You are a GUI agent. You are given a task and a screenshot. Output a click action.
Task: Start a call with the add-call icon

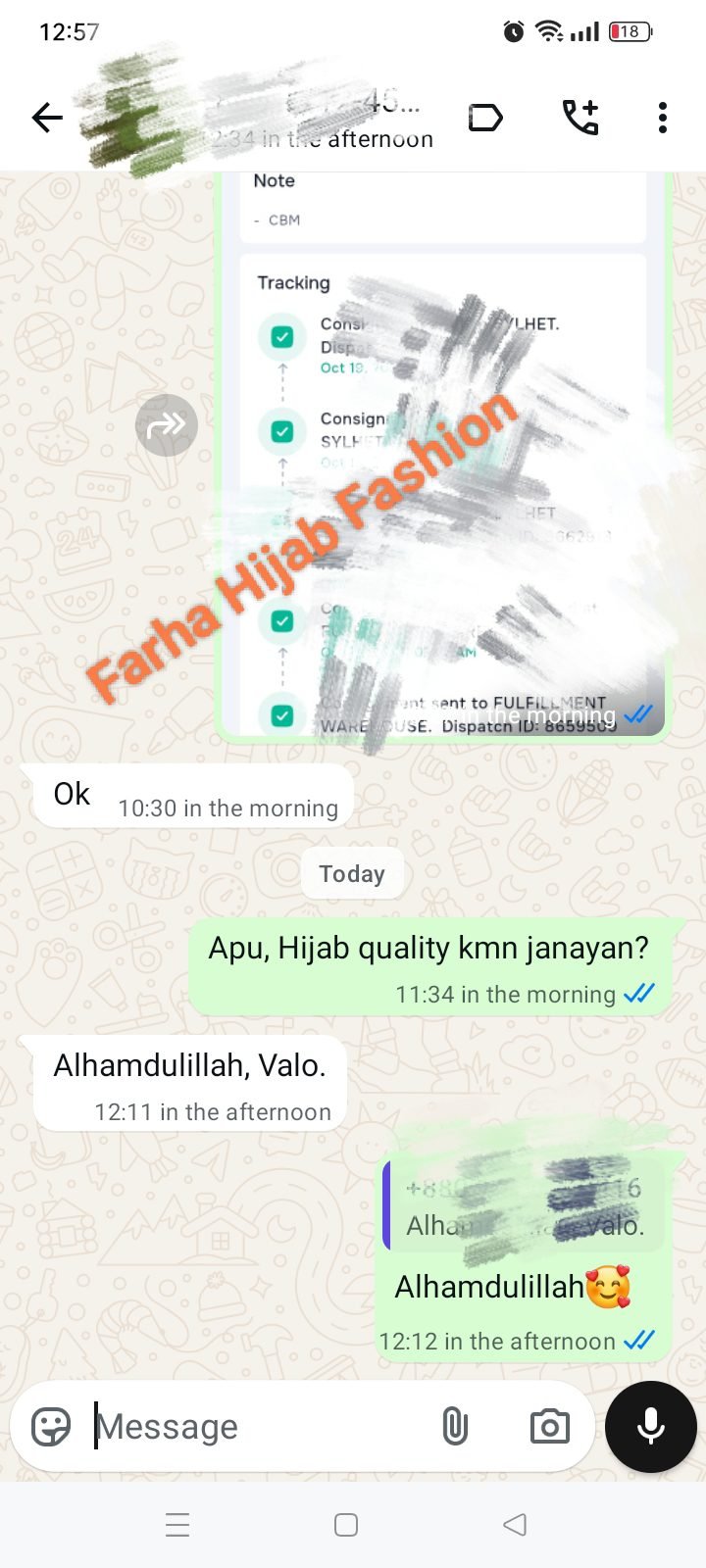point(580,119)
